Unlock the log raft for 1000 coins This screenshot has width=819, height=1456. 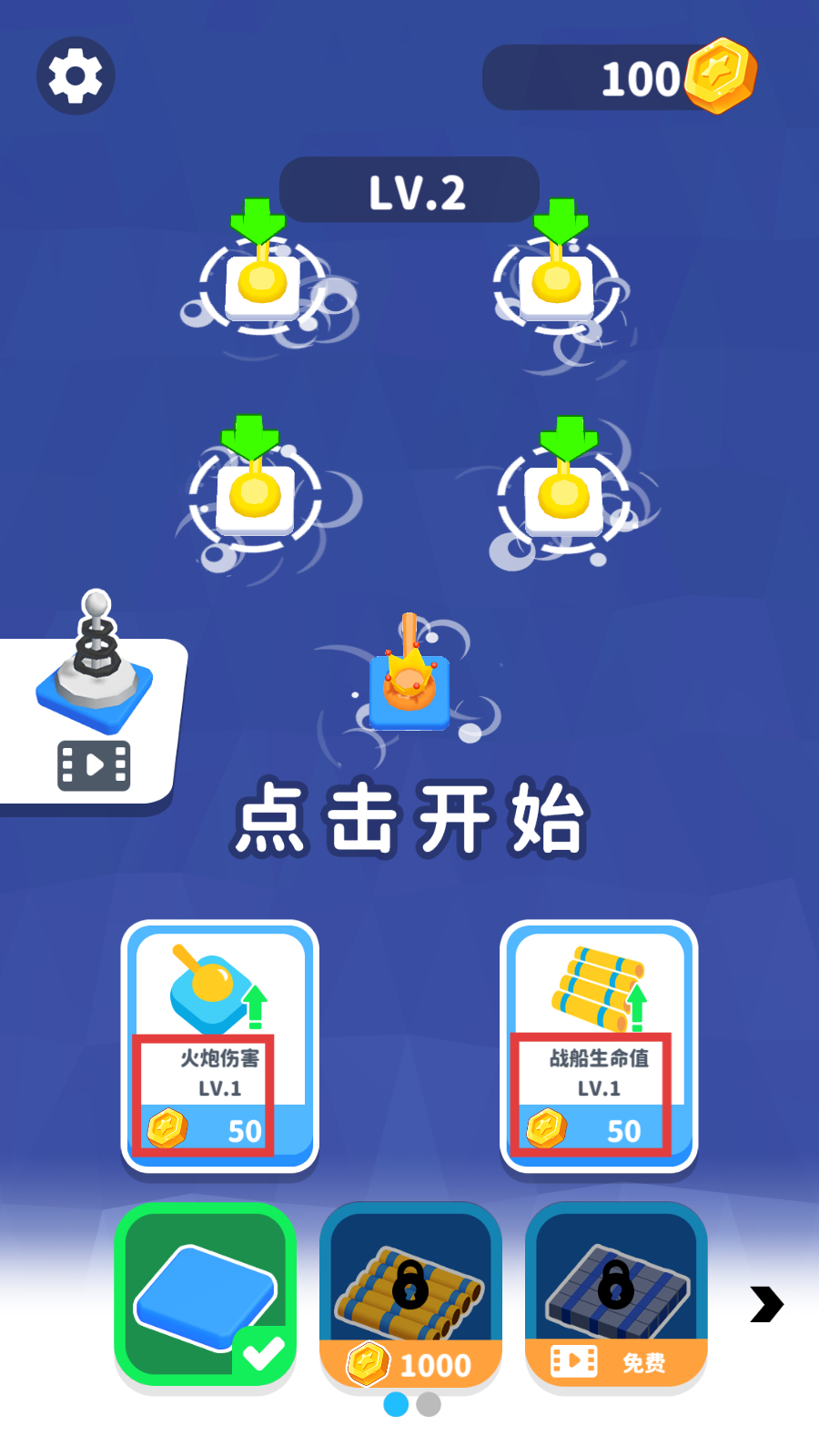(410, 1298)
